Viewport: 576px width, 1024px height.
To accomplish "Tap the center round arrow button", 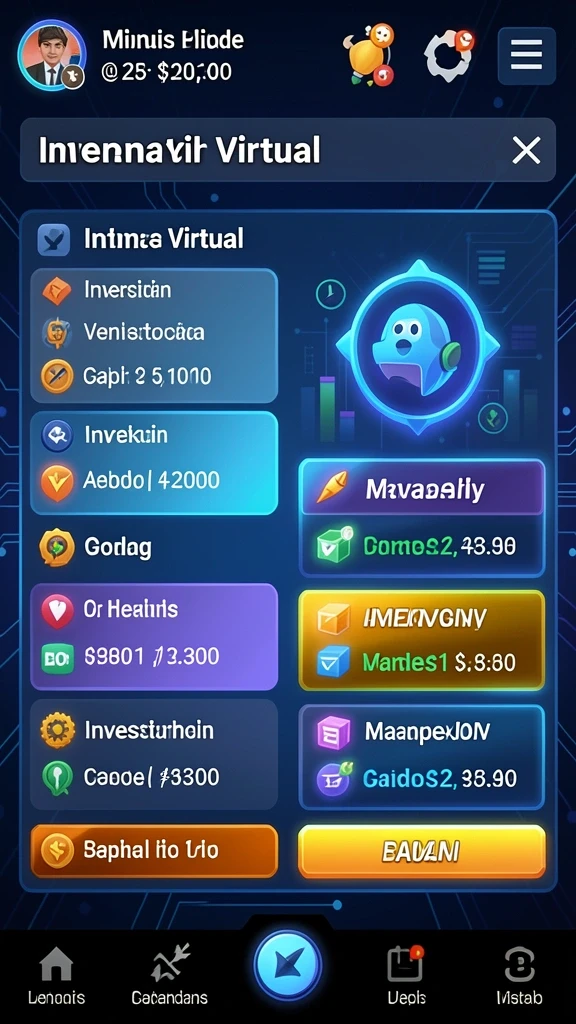I will (x=287, y=965).
